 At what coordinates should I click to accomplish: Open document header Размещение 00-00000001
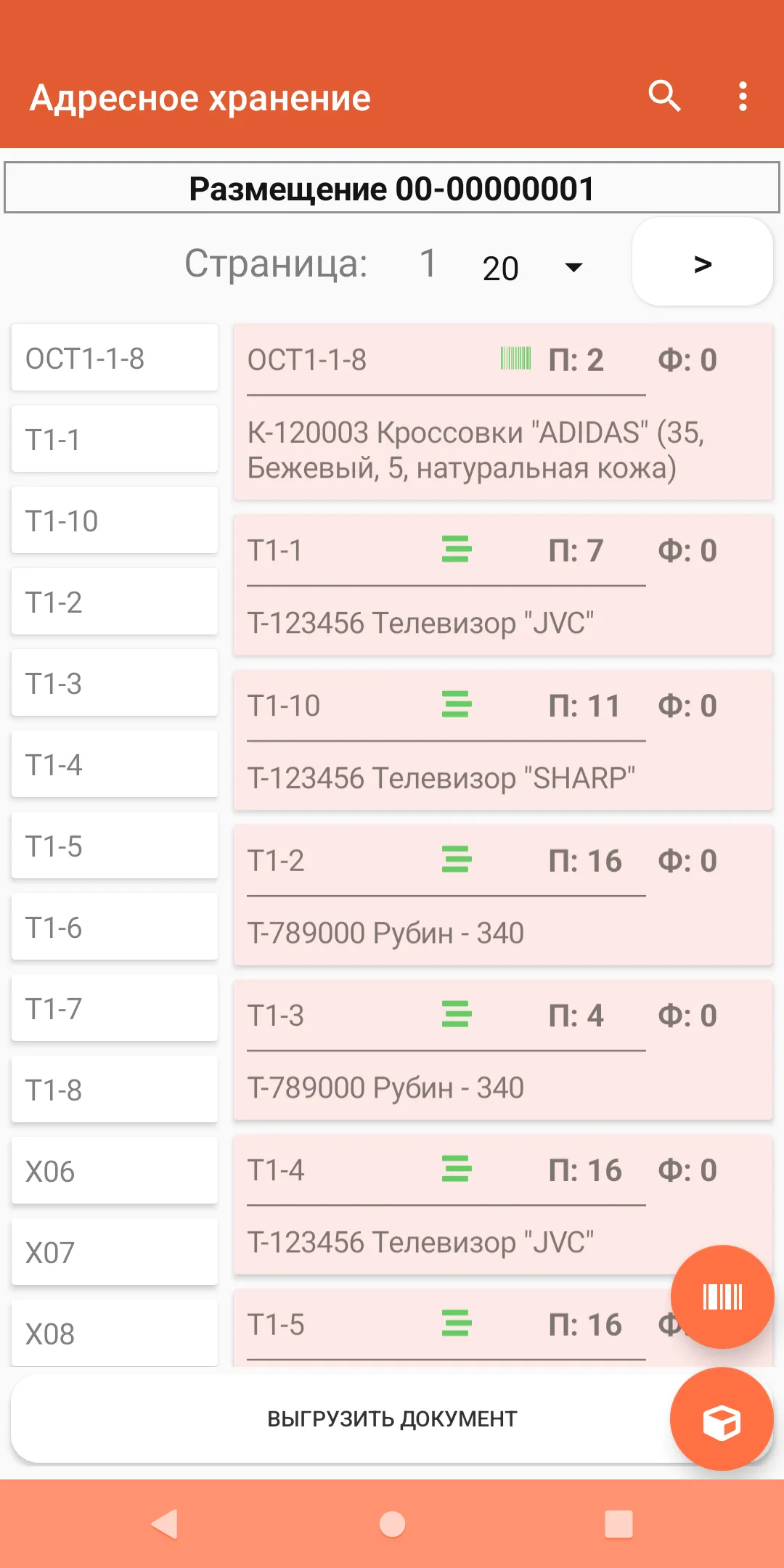coord(392,189)
